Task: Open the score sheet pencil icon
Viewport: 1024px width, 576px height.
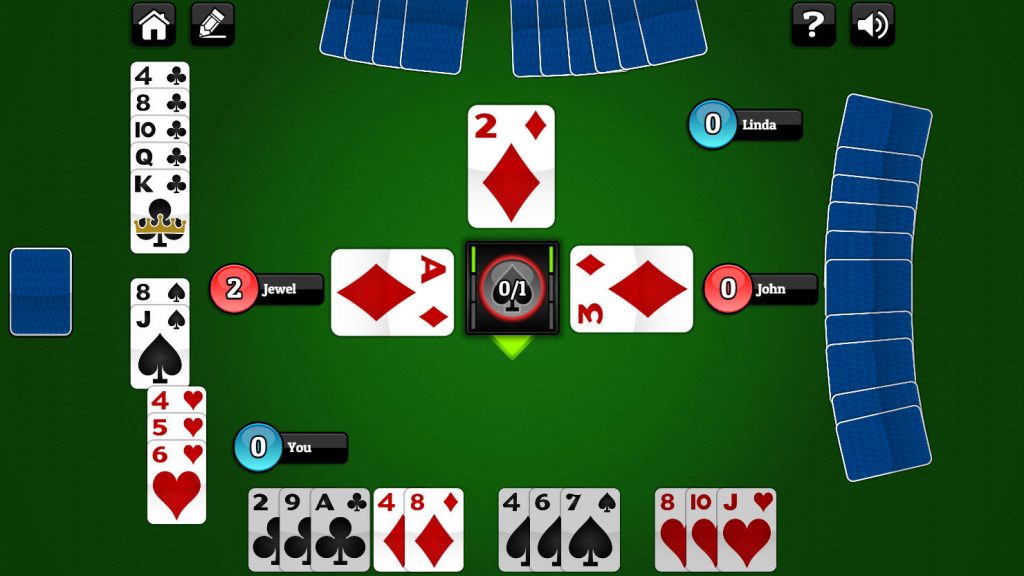Action: (212, 24)
